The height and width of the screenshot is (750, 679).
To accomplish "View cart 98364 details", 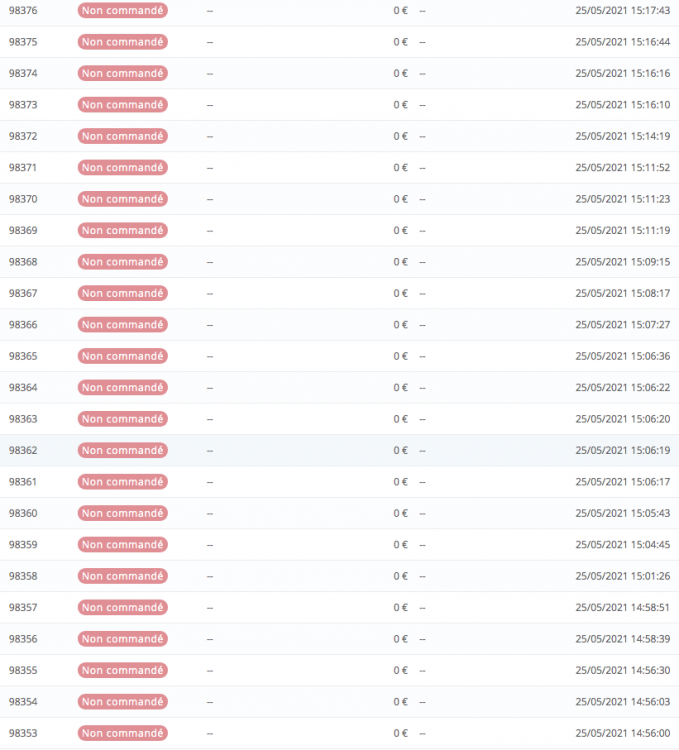I will (23, 387).
